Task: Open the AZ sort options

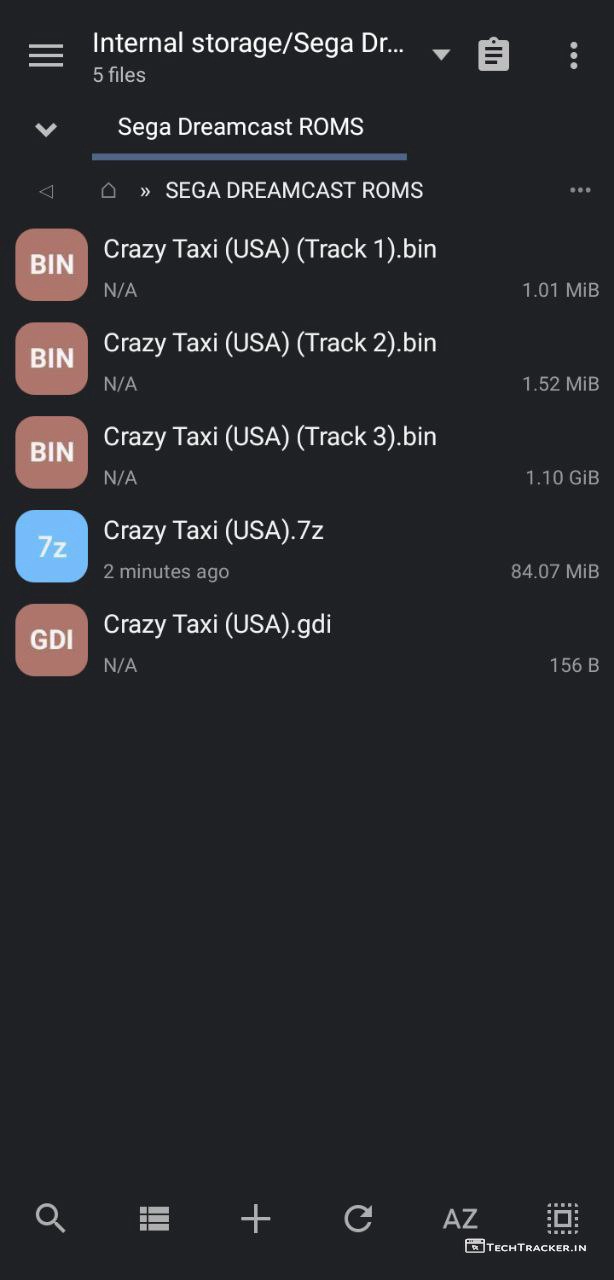Action: point(460,1219)
